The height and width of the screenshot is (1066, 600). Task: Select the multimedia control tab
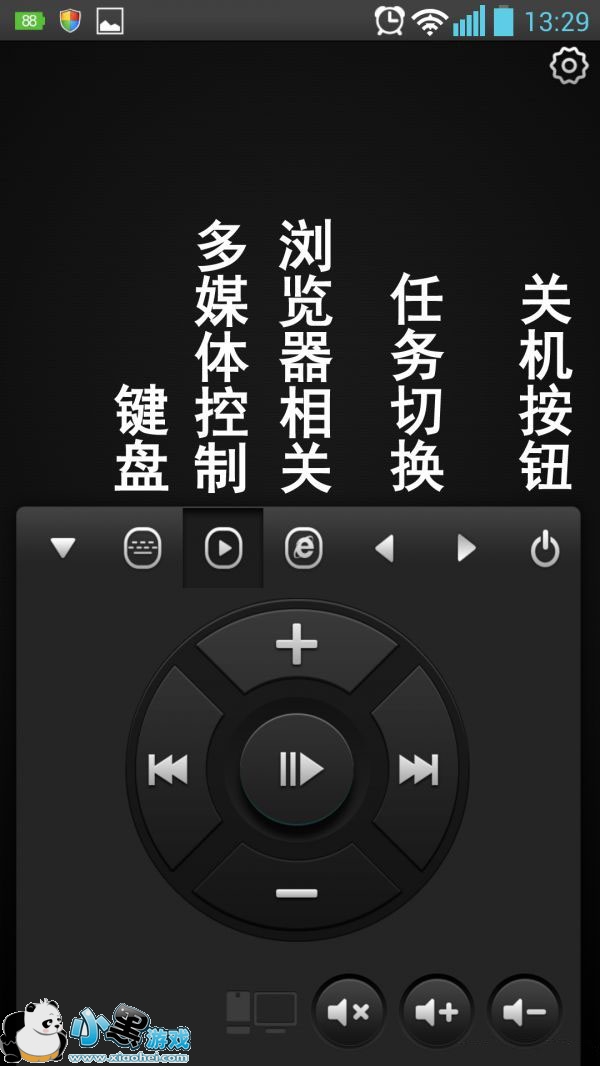(x=223, y=548)
